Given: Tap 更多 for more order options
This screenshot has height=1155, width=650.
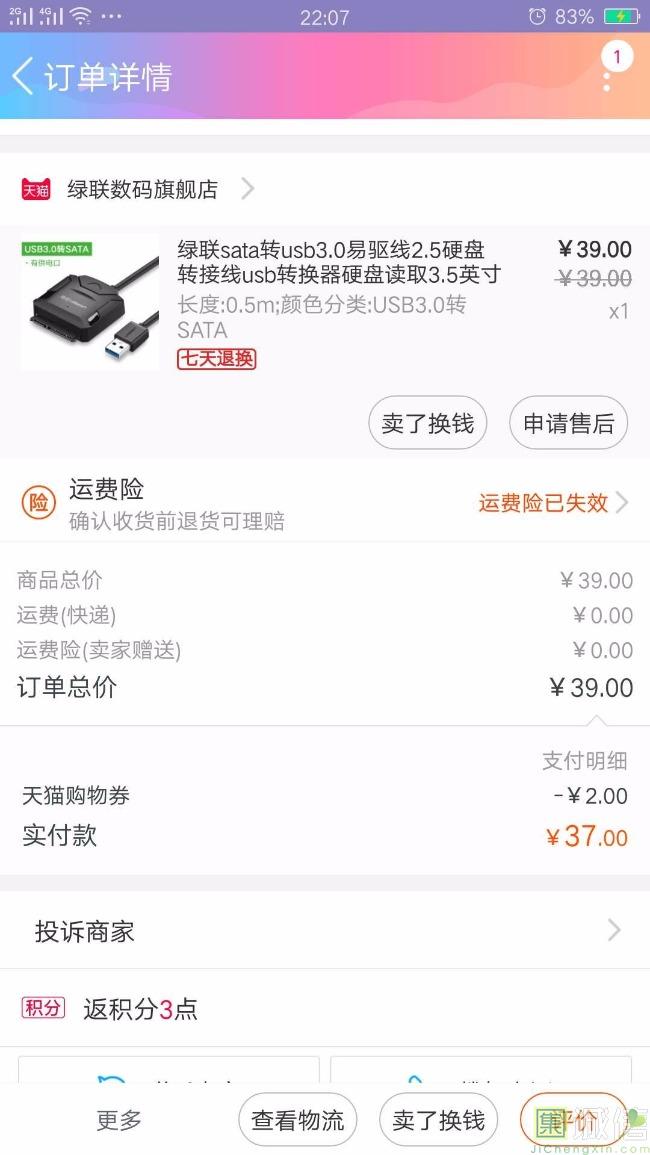Looking at the screenshot, I should (119, 1120).
